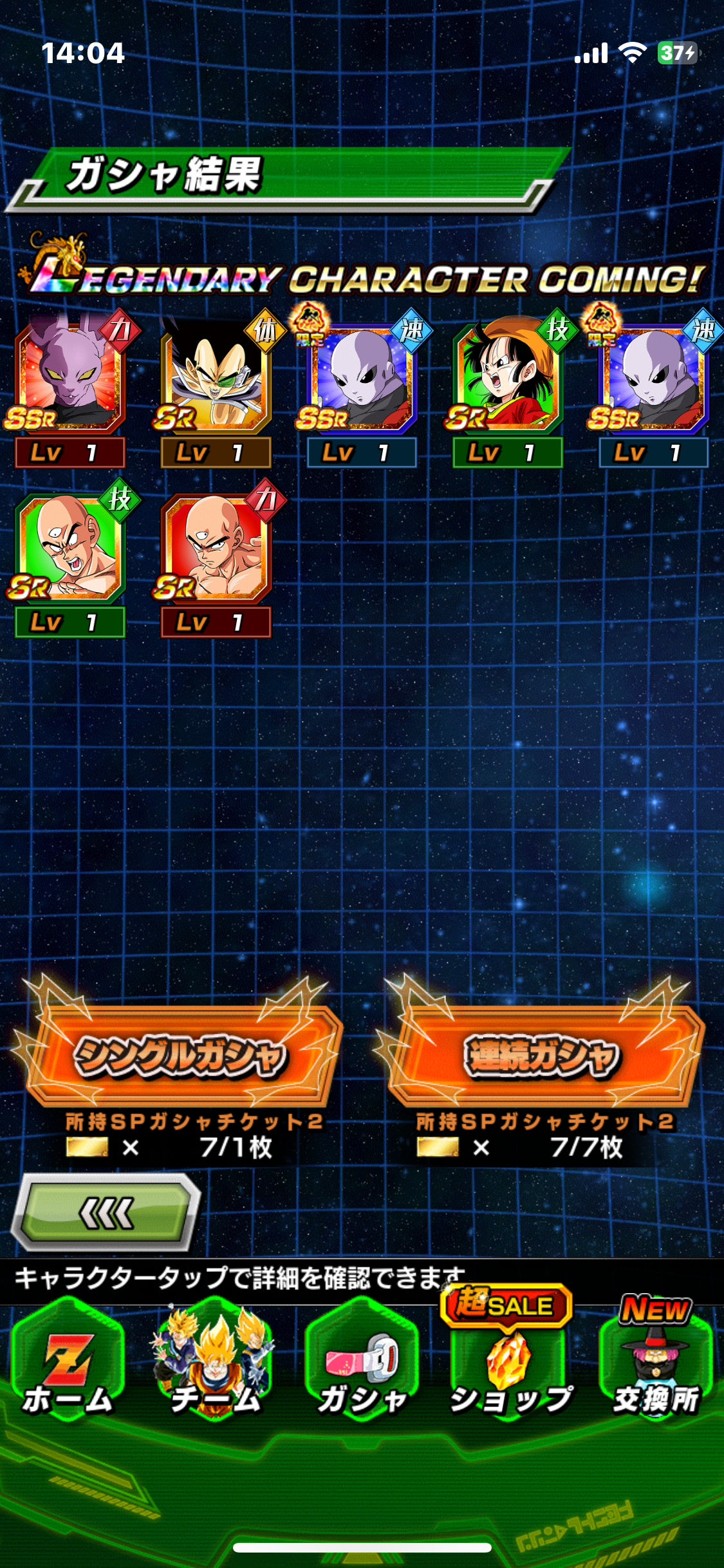The width and height of the screenshot is (724, 1568).
Task: View the SR Raditz card details
Action: click(216, 378)
